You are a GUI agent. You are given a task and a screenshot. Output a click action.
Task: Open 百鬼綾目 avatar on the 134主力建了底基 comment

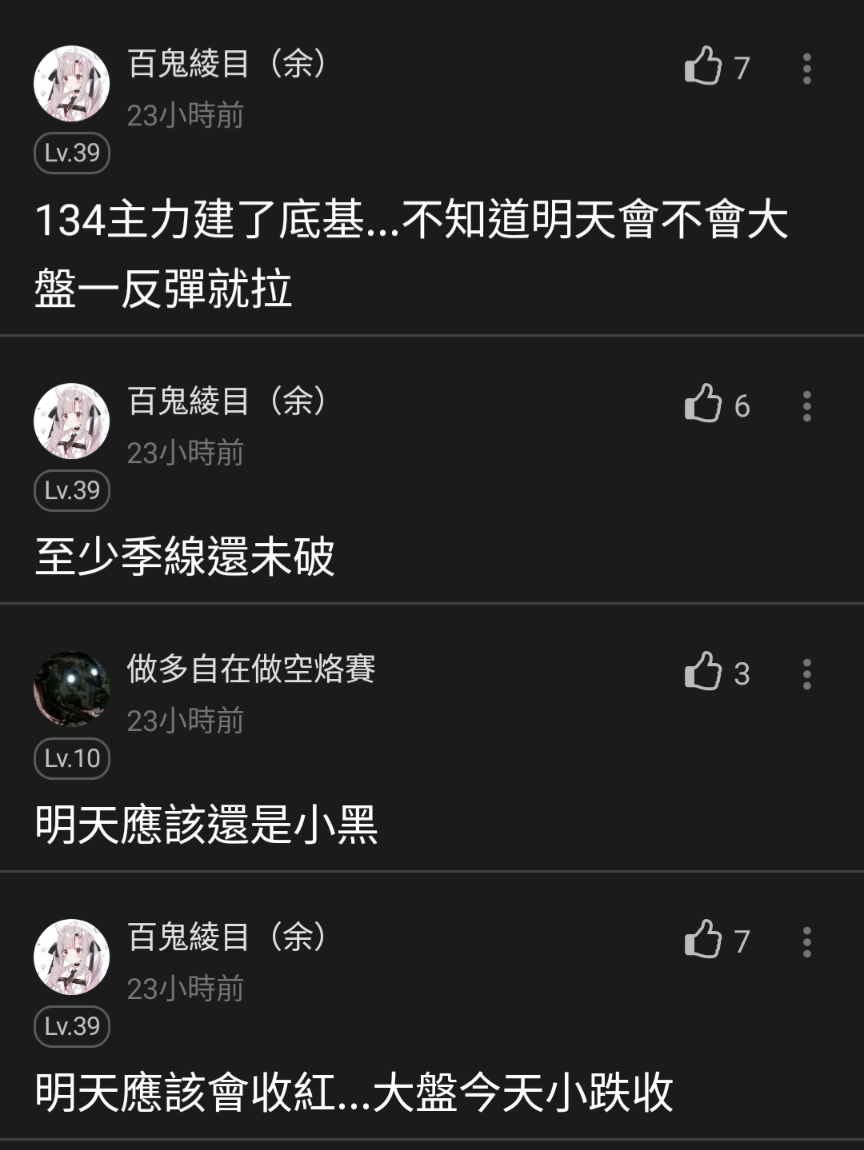pyautogui.click(x=71, y=83)
